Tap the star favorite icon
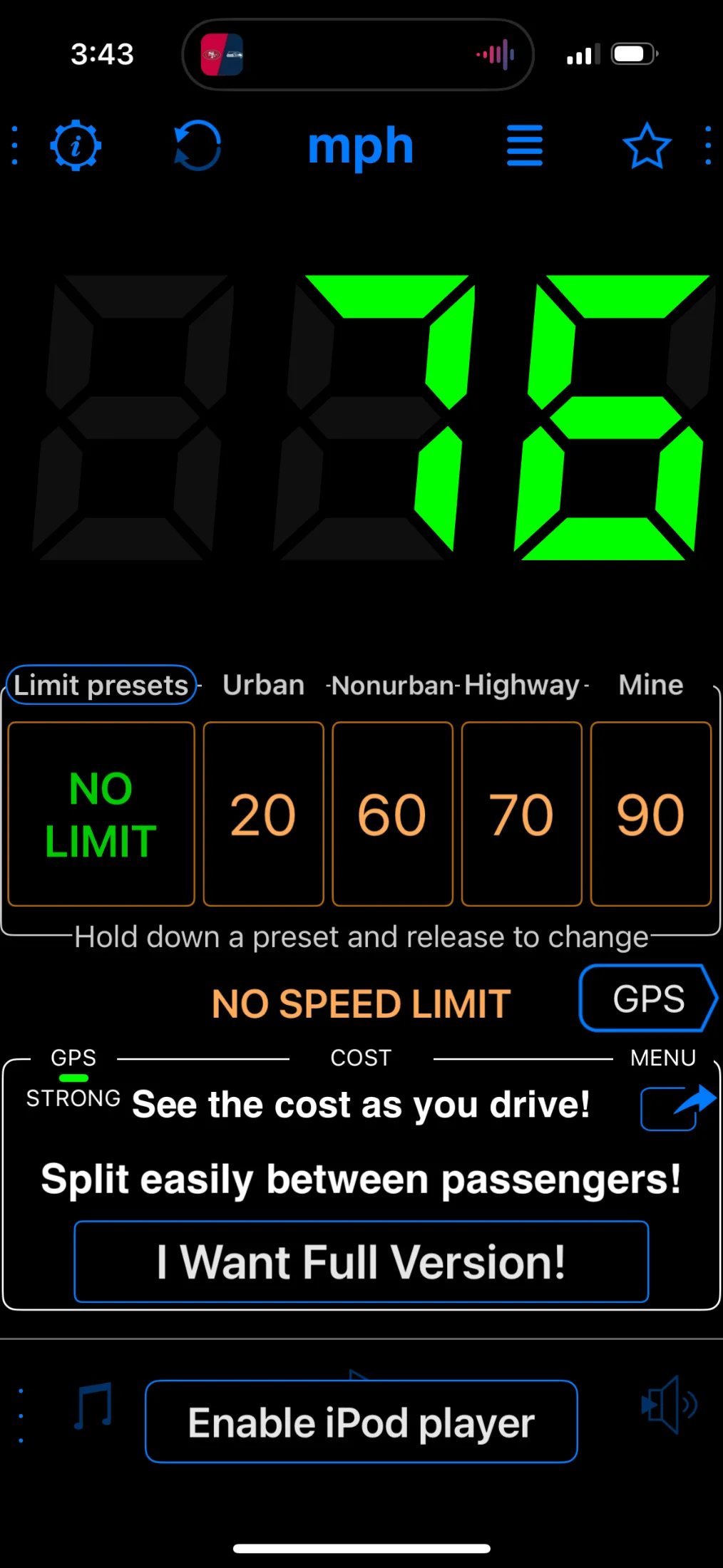Viewport: 723px width, 1568px height. [647, 146]
